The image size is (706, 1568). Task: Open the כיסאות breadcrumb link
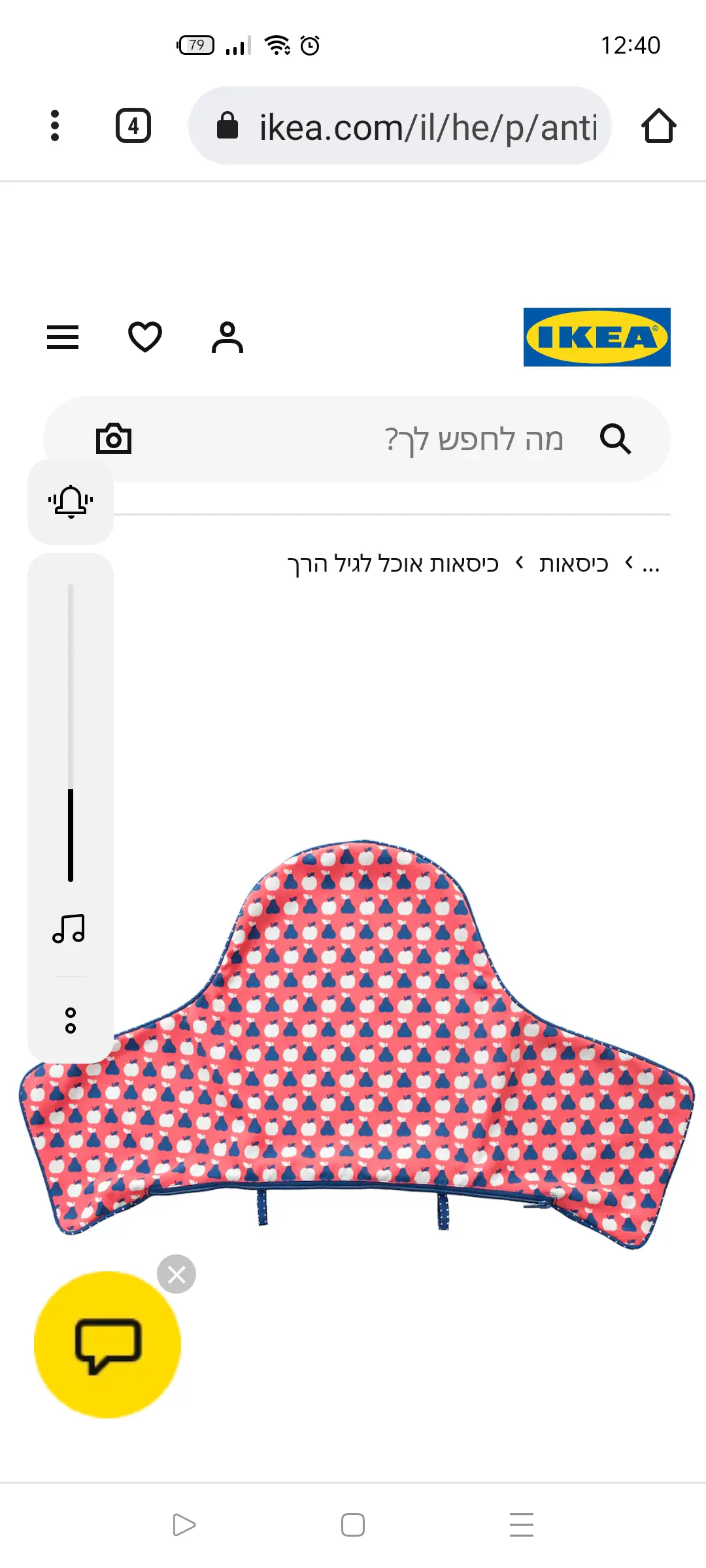coord(573,564)
